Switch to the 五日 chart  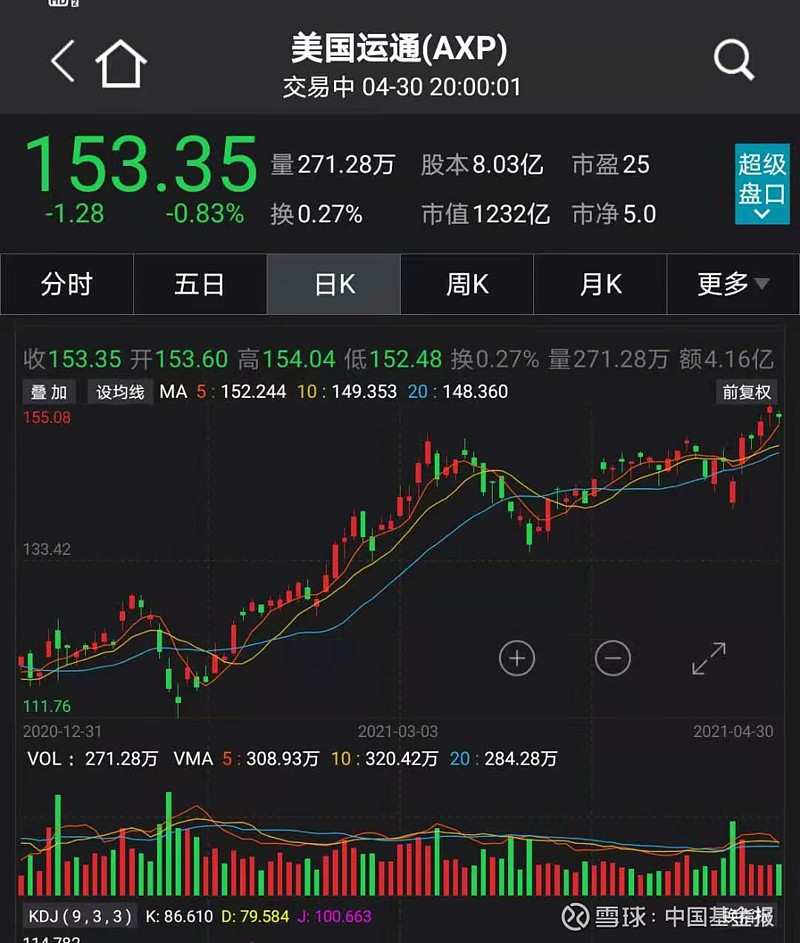click(x=200, y=285)
